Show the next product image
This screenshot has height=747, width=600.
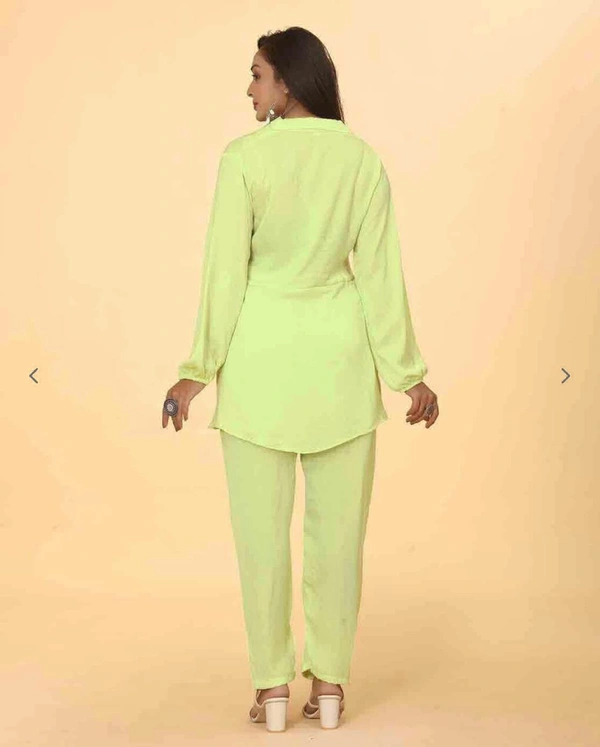tap(565, 376)
